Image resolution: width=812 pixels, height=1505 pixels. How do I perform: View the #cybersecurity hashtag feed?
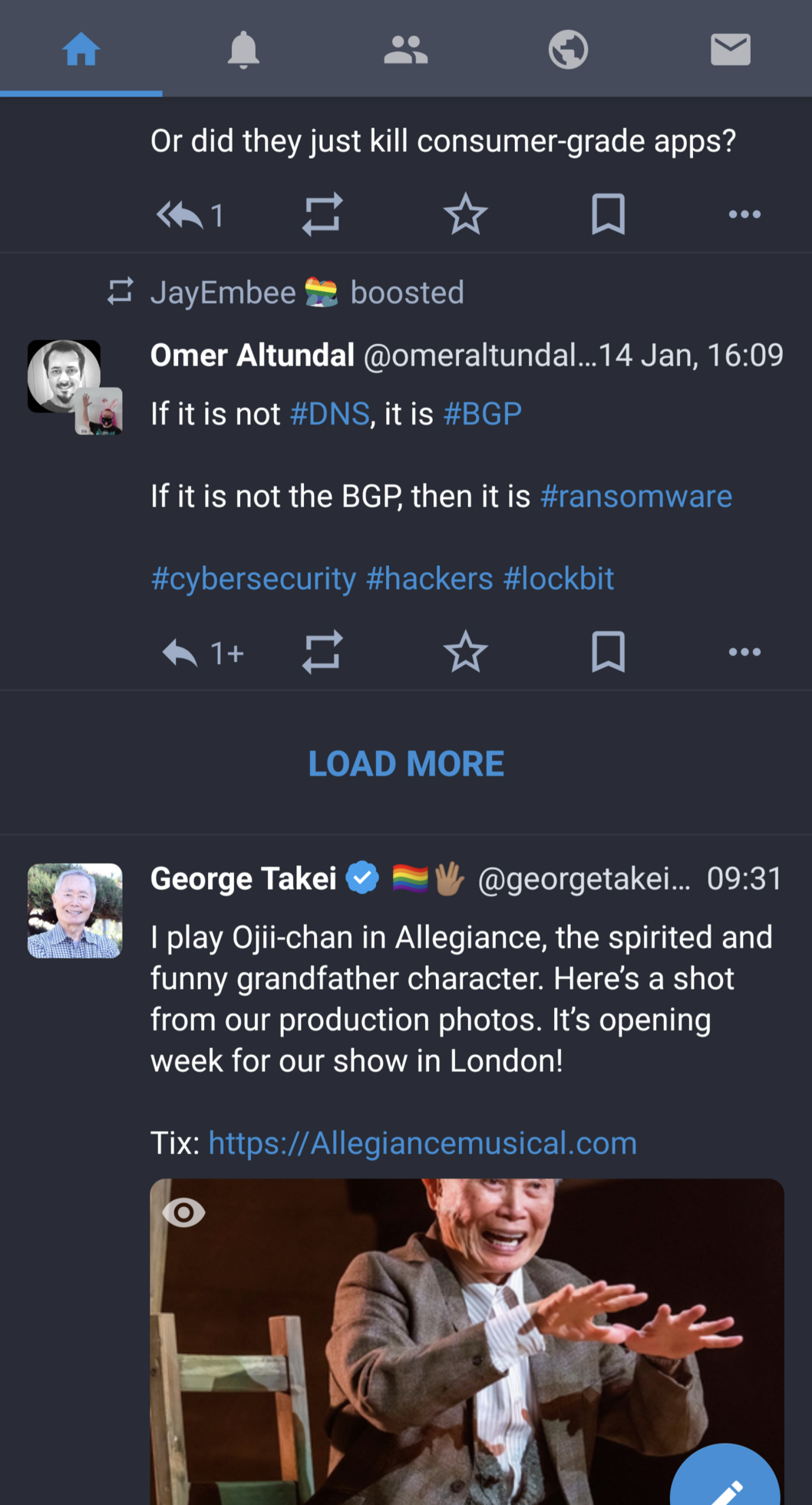(x=254, y=579)
